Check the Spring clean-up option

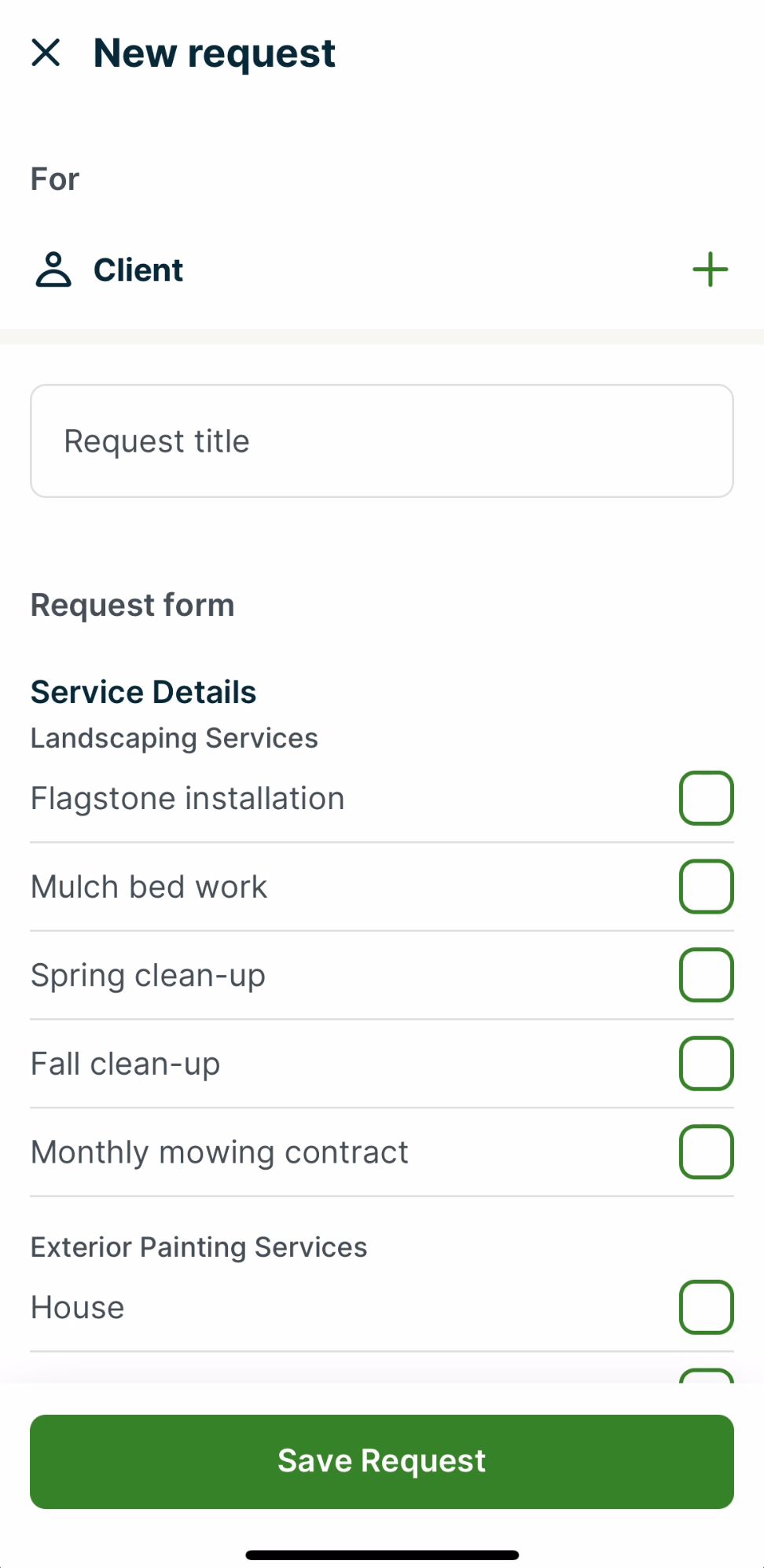(x=706, y=974)
